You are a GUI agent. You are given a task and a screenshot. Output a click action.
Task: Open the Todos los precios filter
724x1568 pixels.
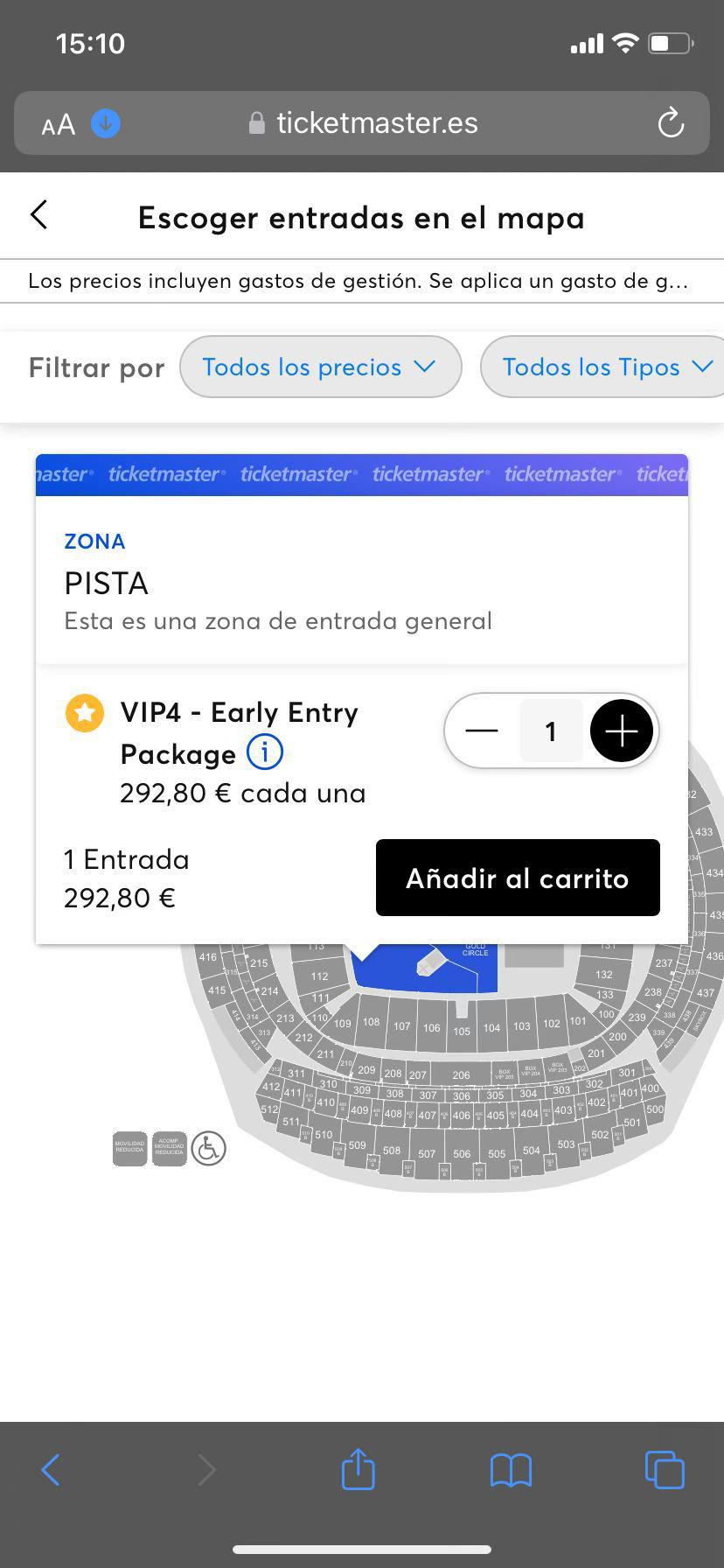[320, 367]
